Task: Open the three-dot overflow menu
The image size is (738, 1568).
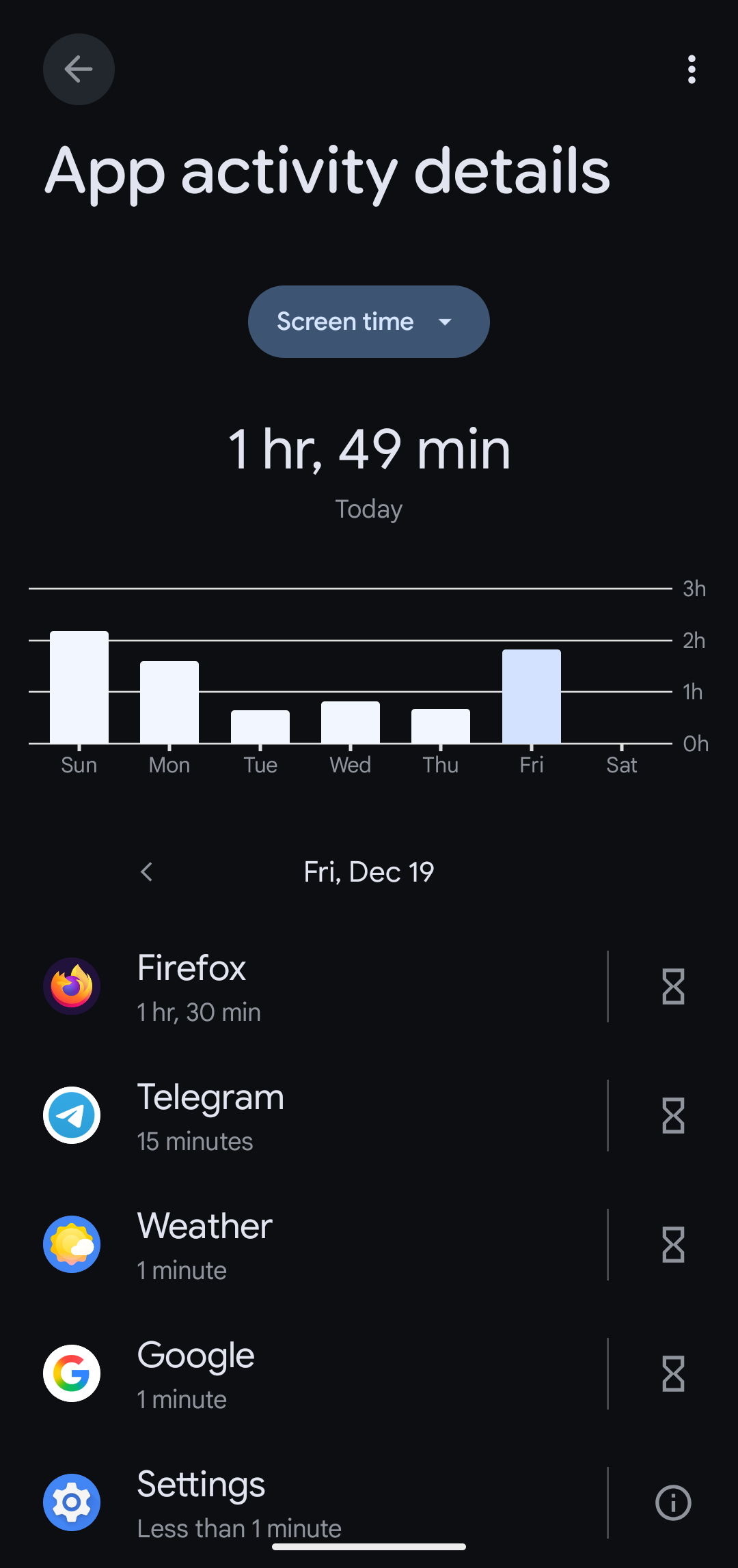Action: click(692, 69)
